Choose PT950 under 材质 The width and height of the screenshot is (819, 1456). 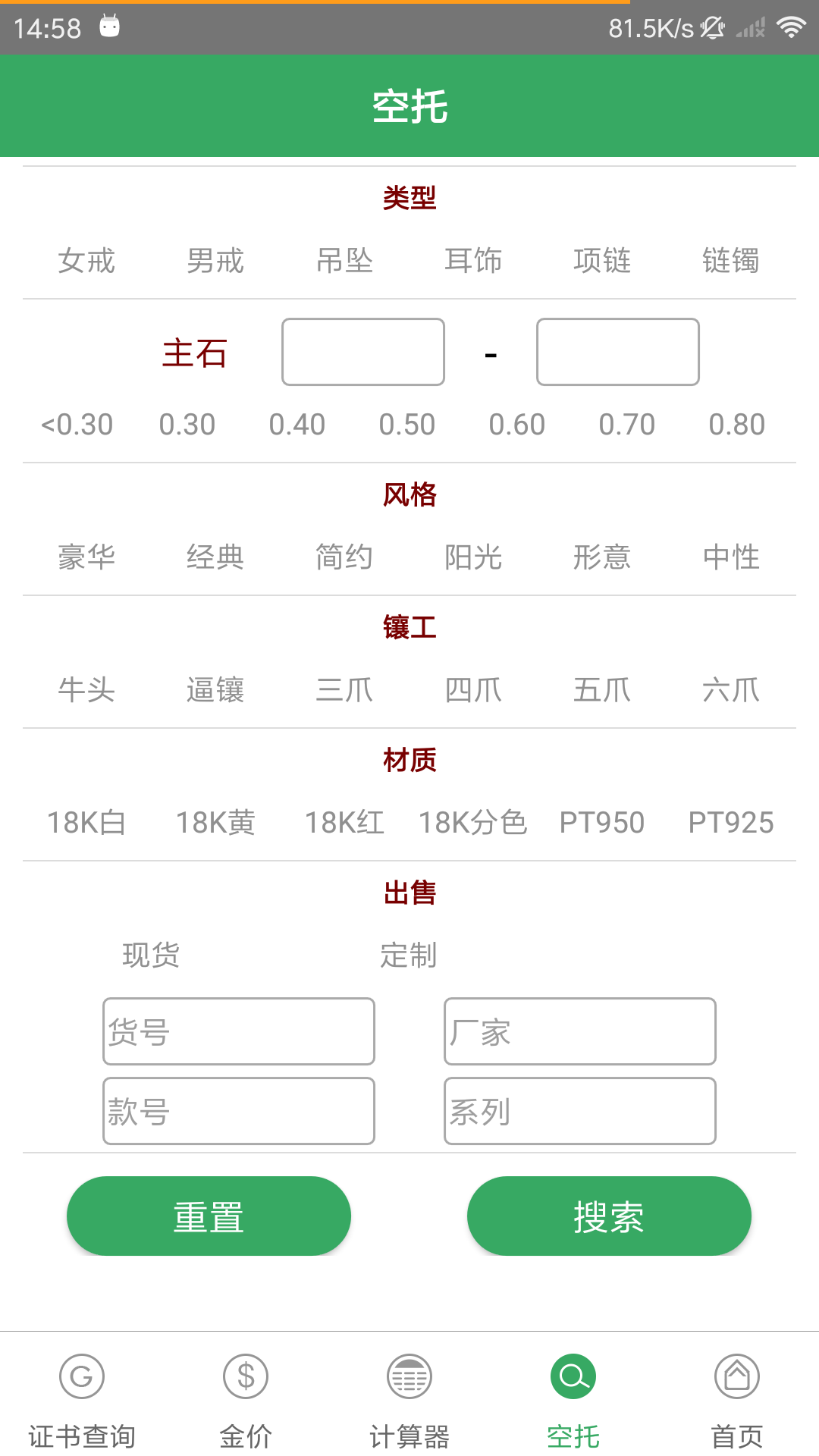click(601, 822)
